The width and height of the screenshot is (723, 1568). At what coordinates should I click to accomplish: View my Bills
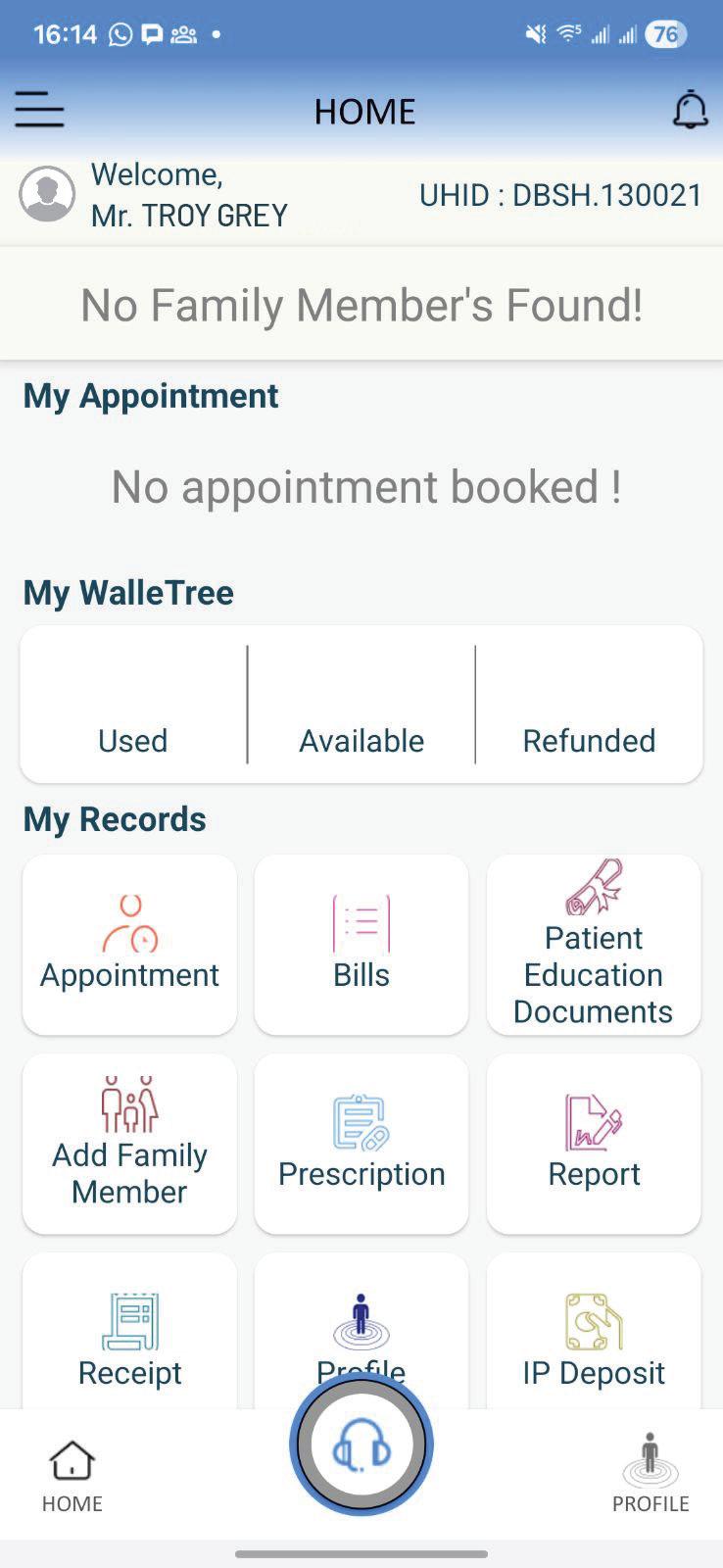click(361, 945)
